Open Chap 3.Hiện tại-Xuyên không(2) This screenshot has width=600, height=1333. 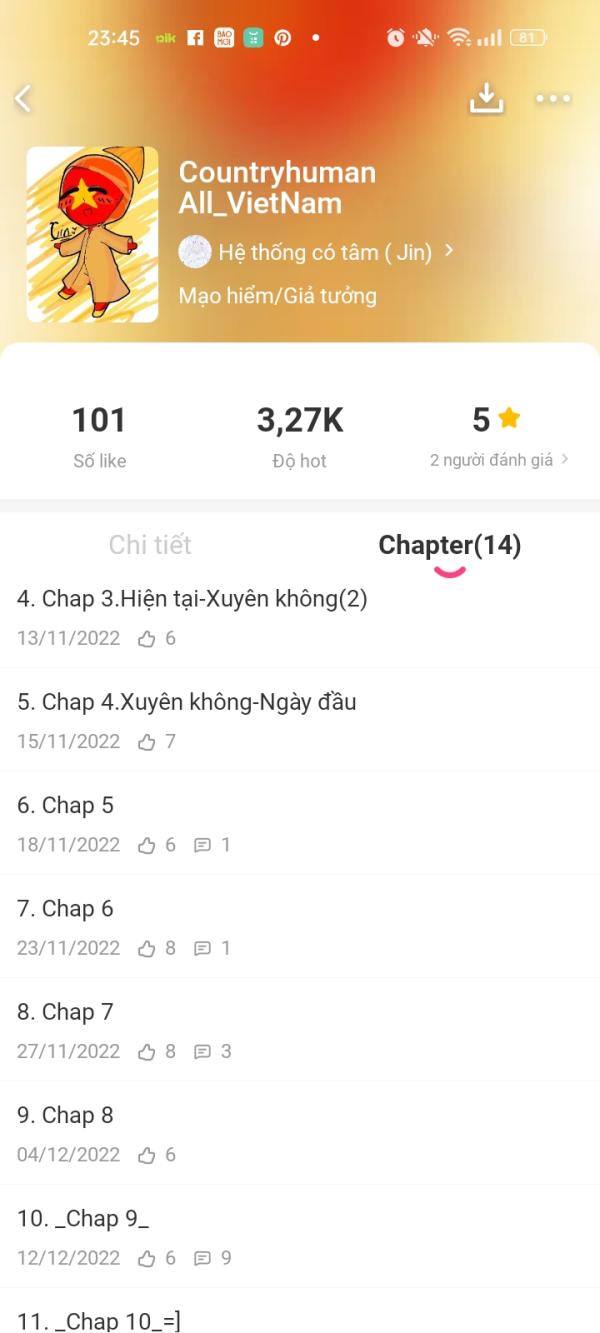[192, 599]
